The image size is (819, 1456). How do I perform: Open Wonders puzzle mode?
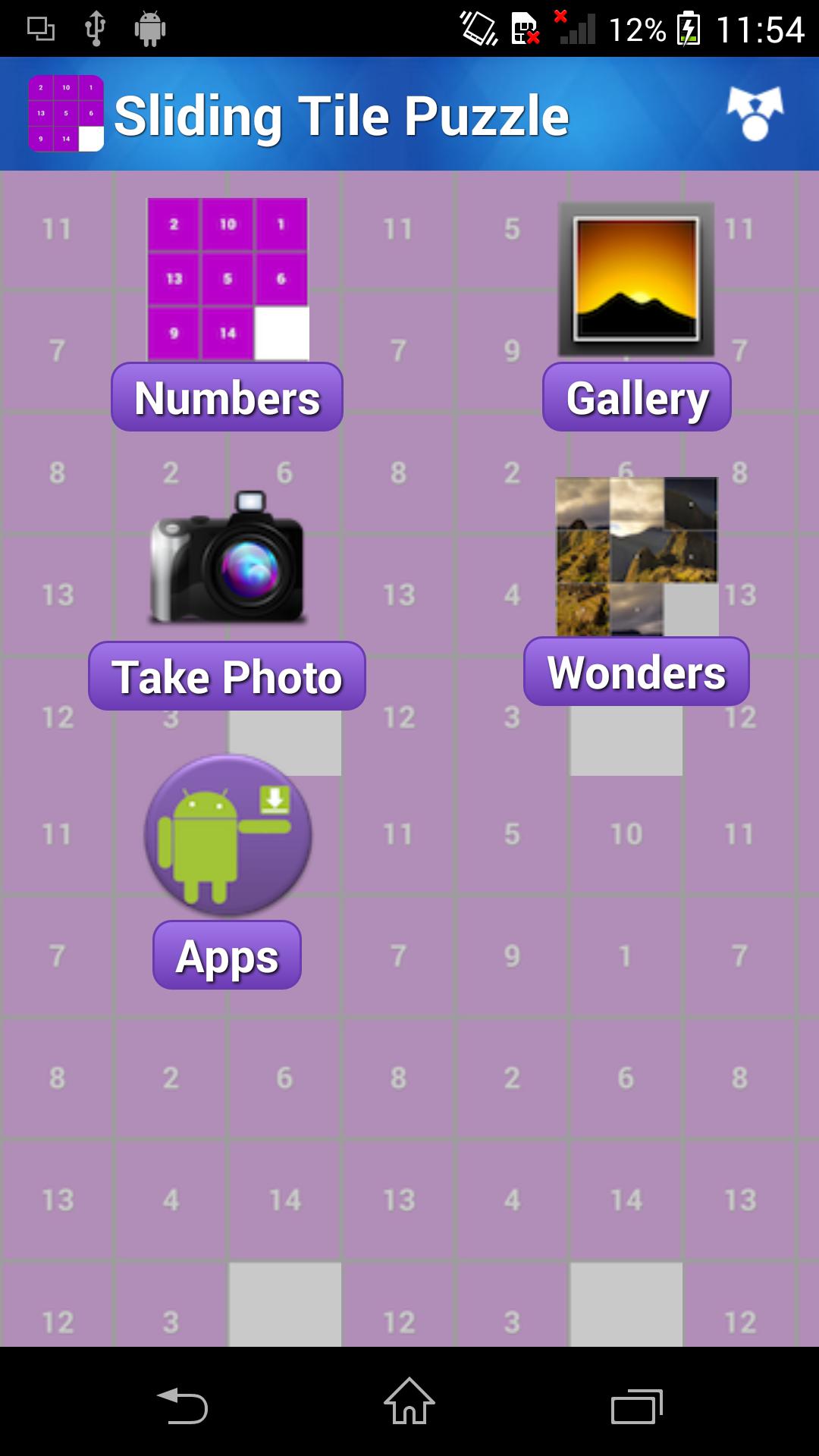tap(635, 670)
